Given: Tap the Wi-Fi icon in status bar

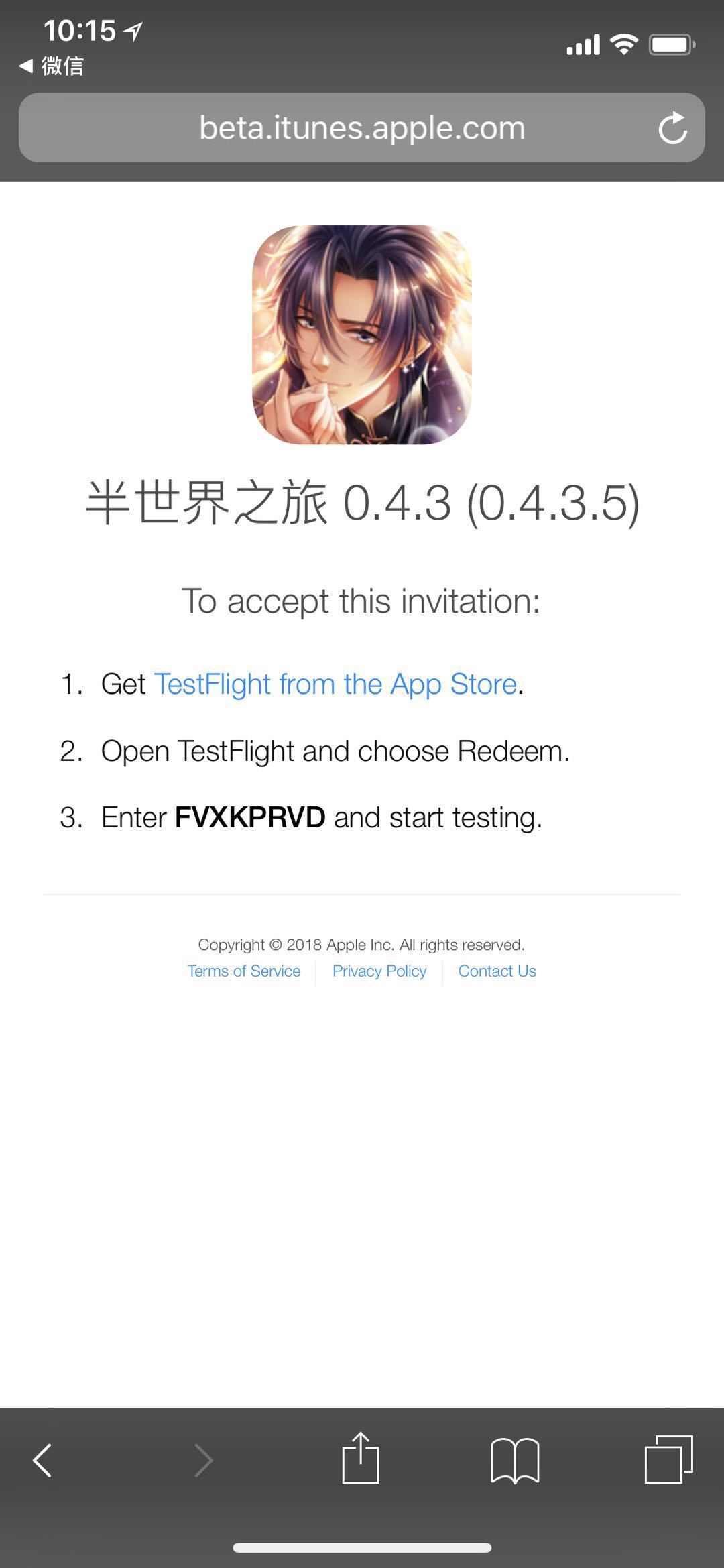Looking at the screenshot, I should 625,42.
